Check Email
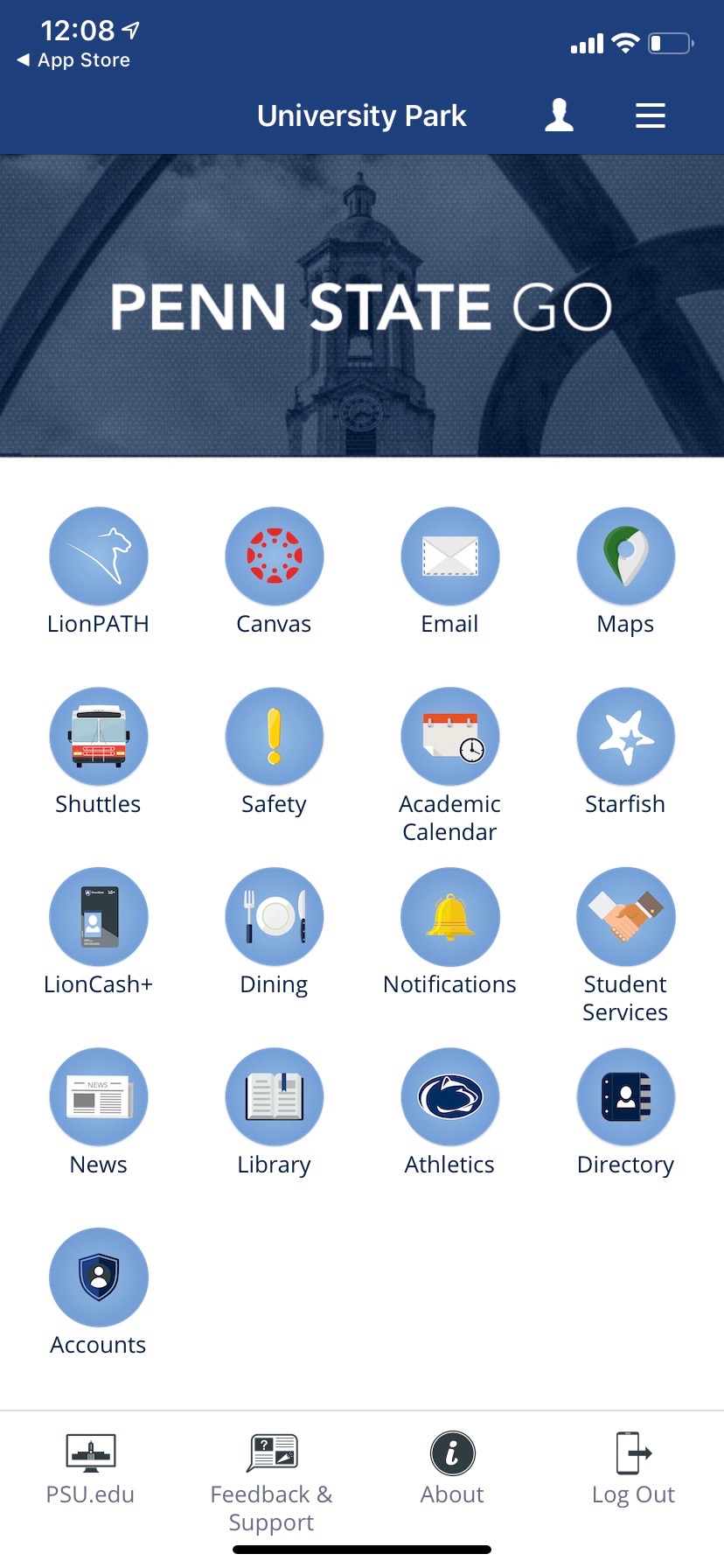This screenshot has width=724, height=1568. pos(450,557)
